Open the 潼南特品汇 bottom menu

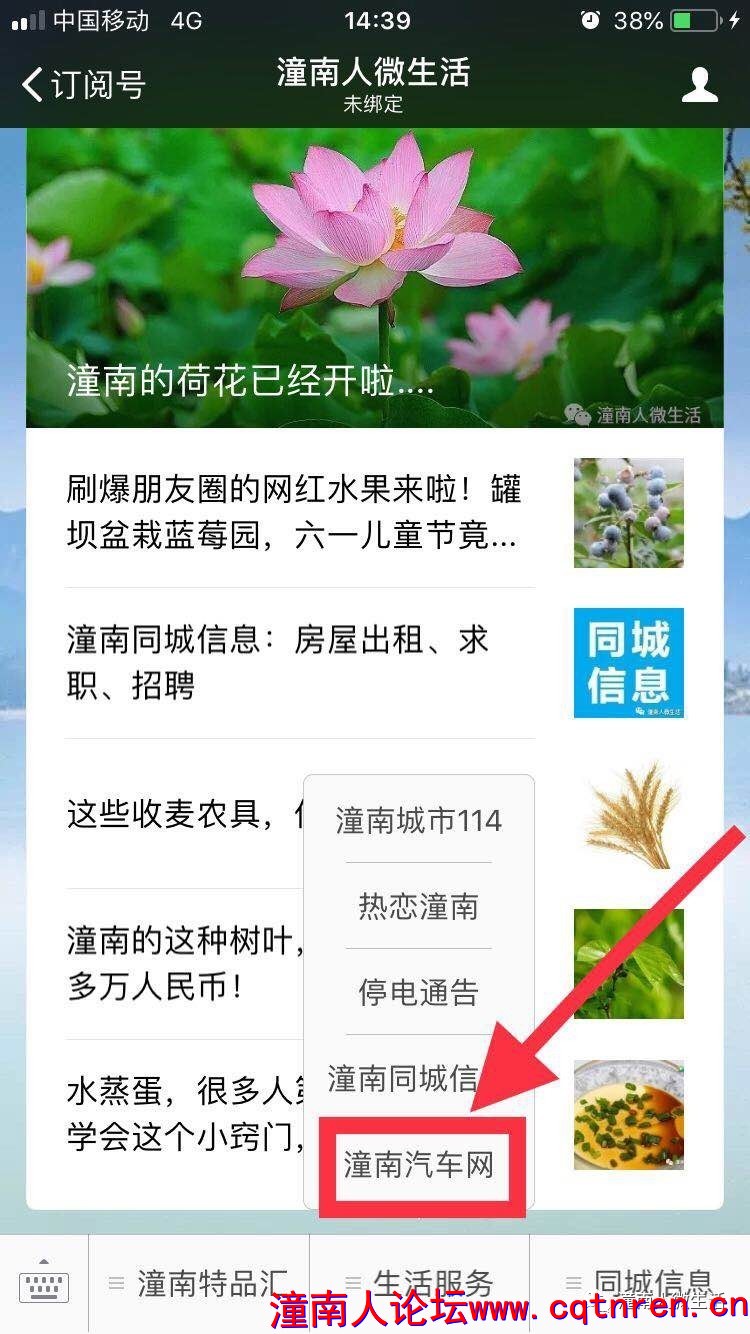click(200, 1284)
